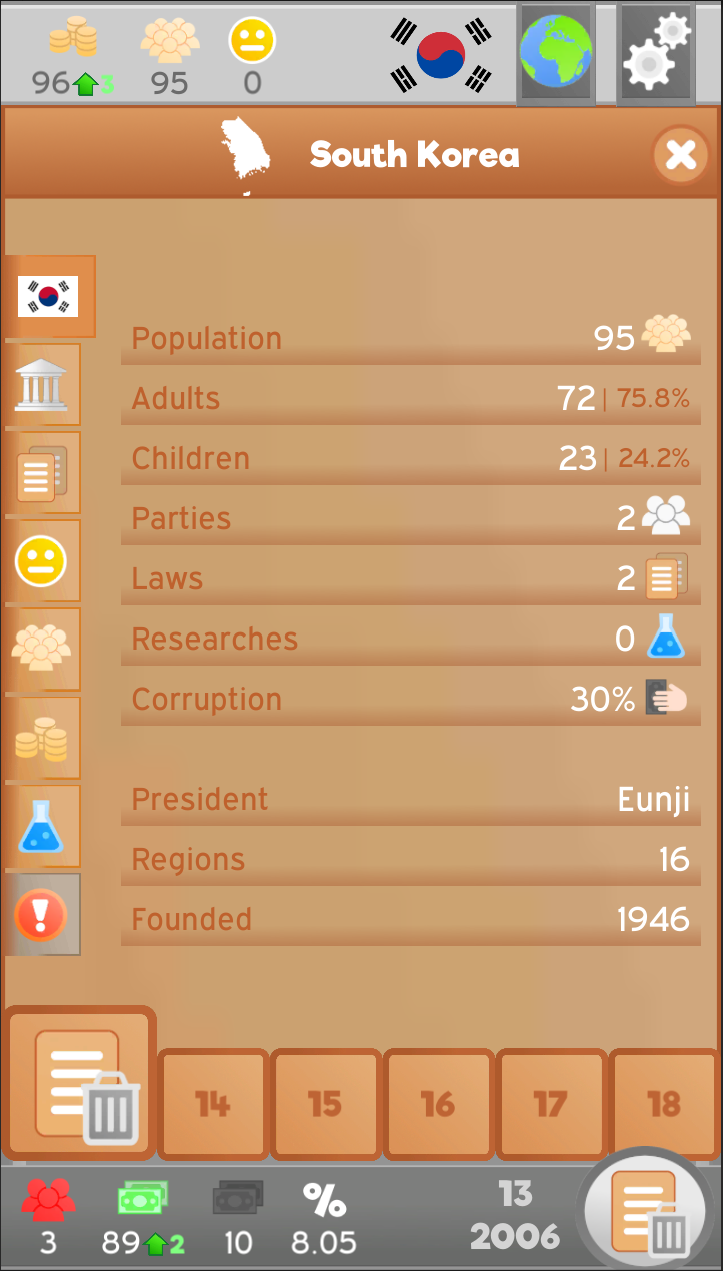This screenshot has width=723, height=1271.
Task: Tap the large discard law card
Action: (80, 1084)
